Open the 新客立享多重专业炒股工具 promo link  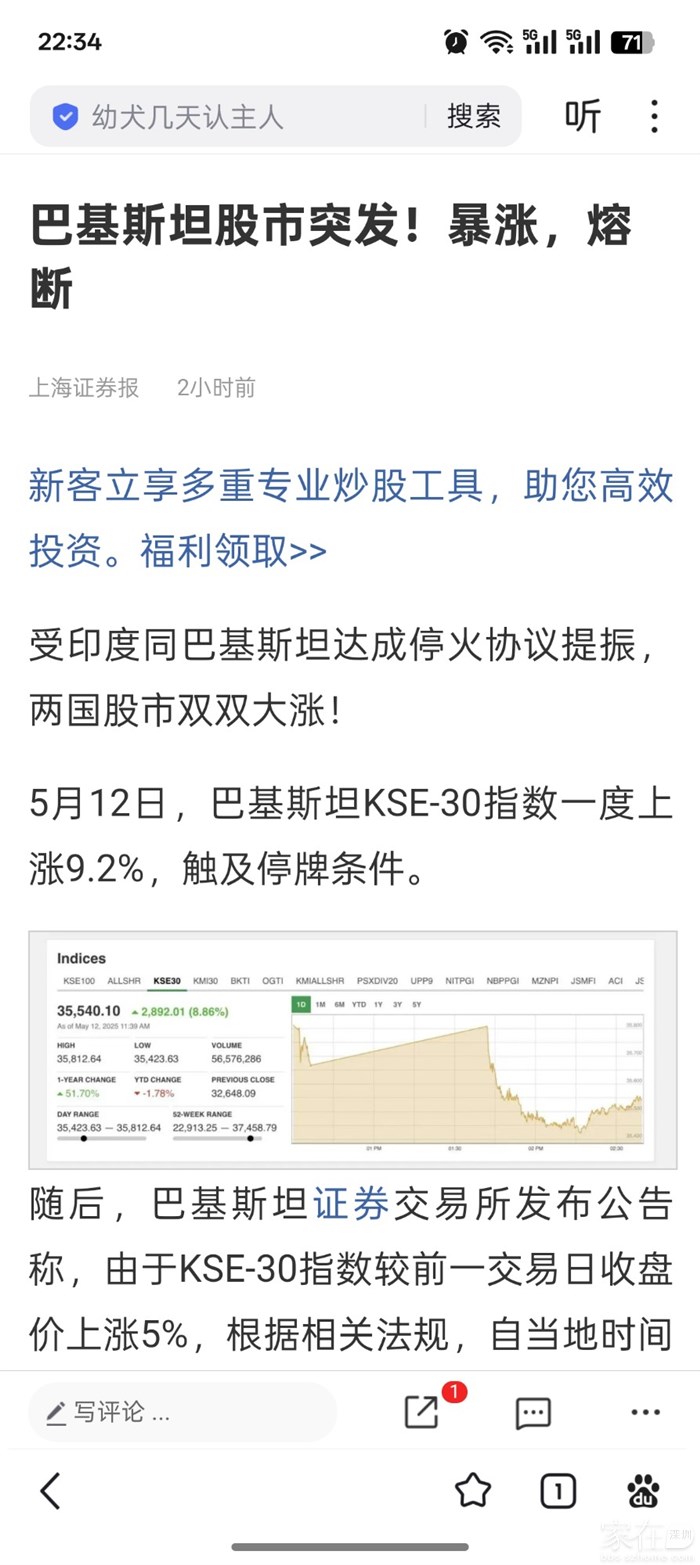pyautogui.click(x=350, y=518)
